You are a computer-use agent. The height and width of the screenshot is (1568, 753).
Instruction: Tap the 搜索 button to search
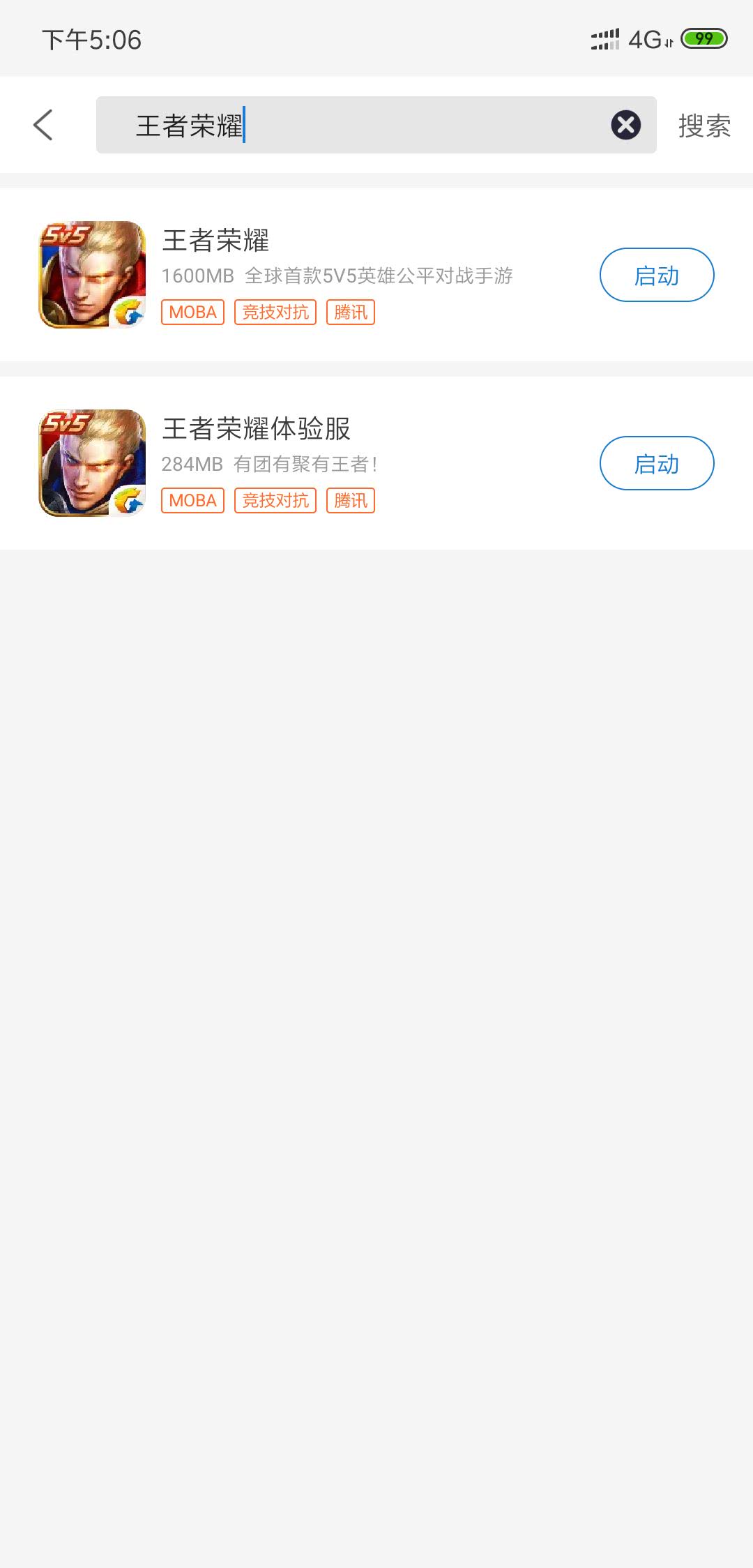coord(704,126)
